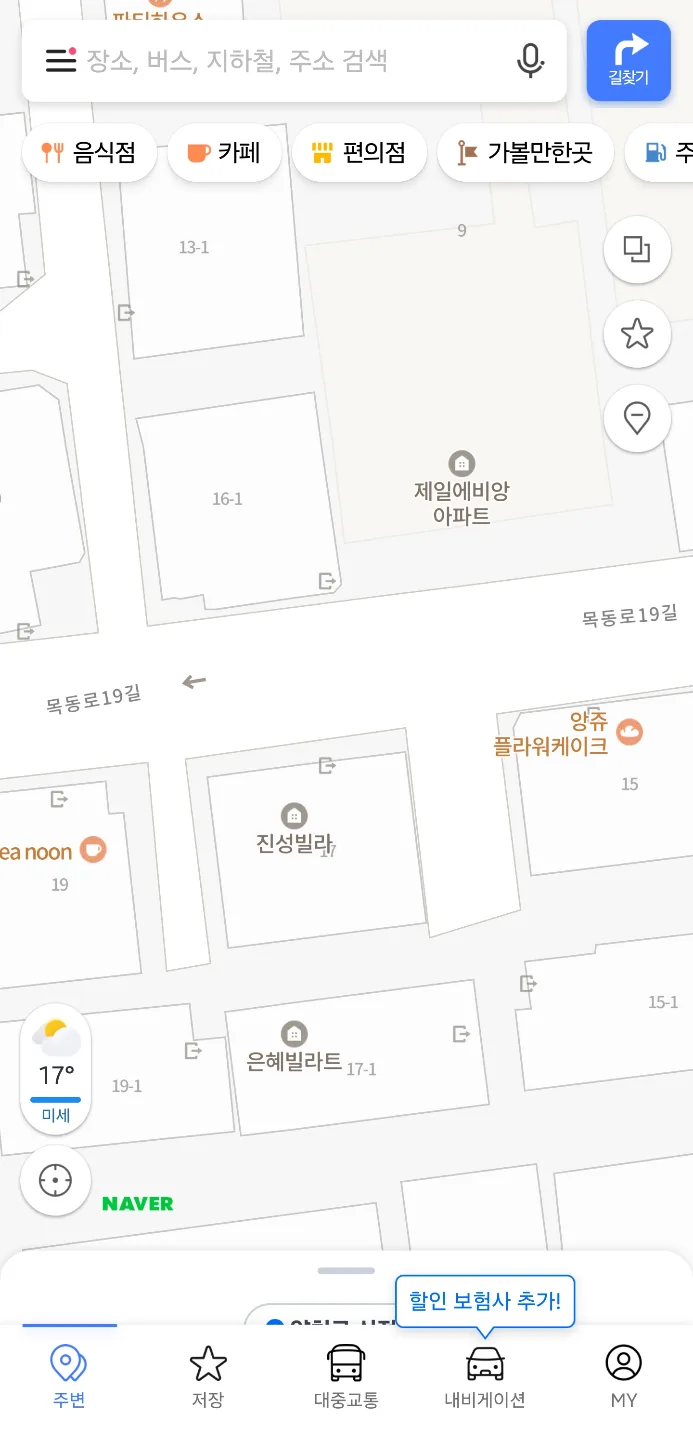
Task: Center map on my current location
Action: (56, 1181)
